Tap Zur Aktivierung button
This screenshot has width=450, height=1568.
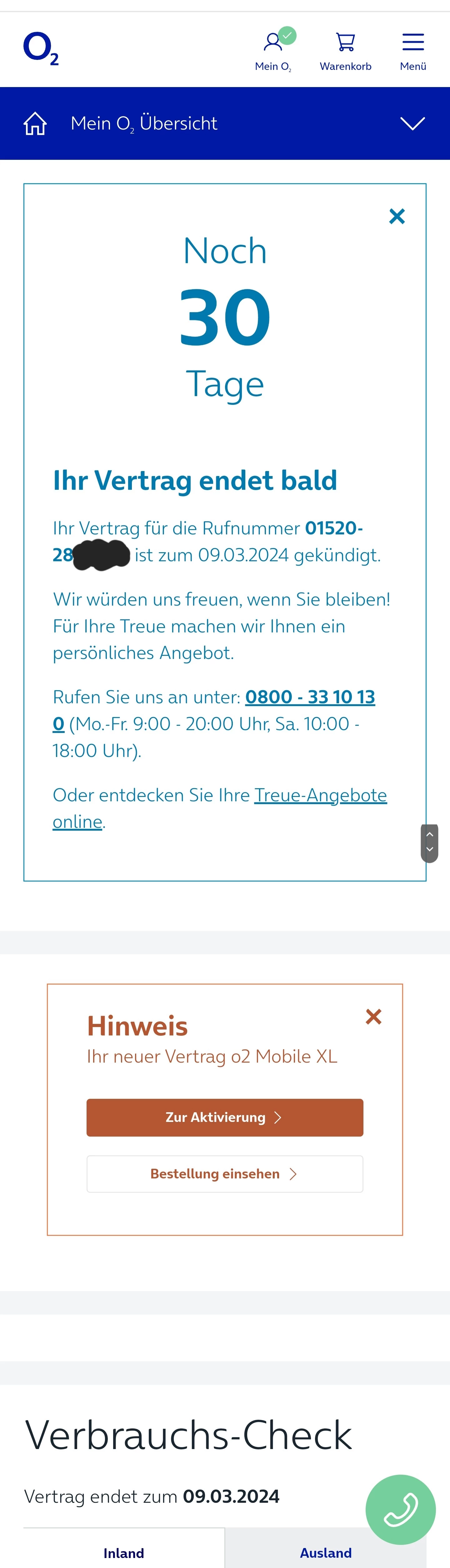[x=224, y=1118]
